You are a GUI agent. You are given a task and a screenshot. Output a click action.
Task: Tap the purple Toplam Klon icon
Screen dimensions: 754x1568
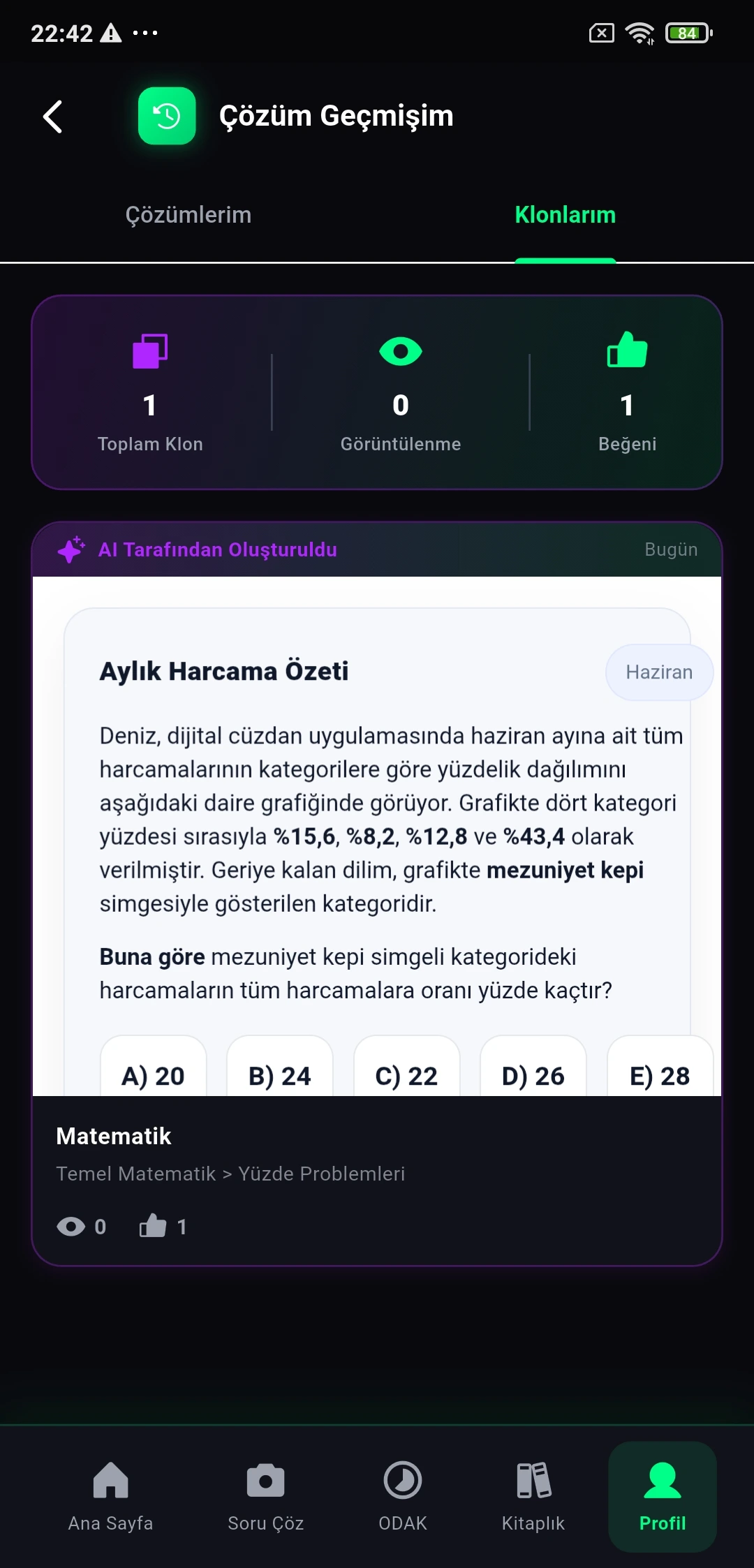149,353
